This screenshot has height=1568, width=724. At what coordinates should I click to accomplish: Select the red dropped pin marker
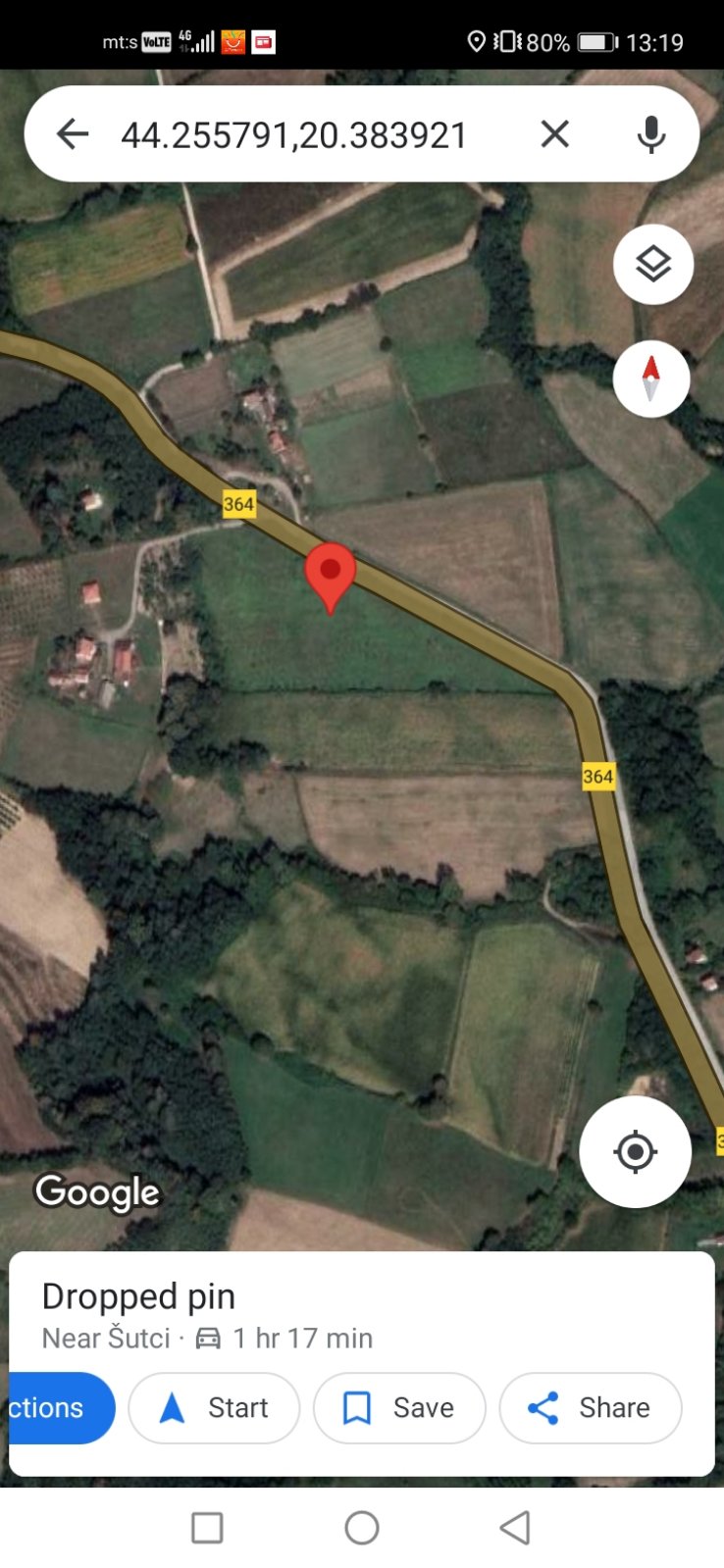coord(331,574)
